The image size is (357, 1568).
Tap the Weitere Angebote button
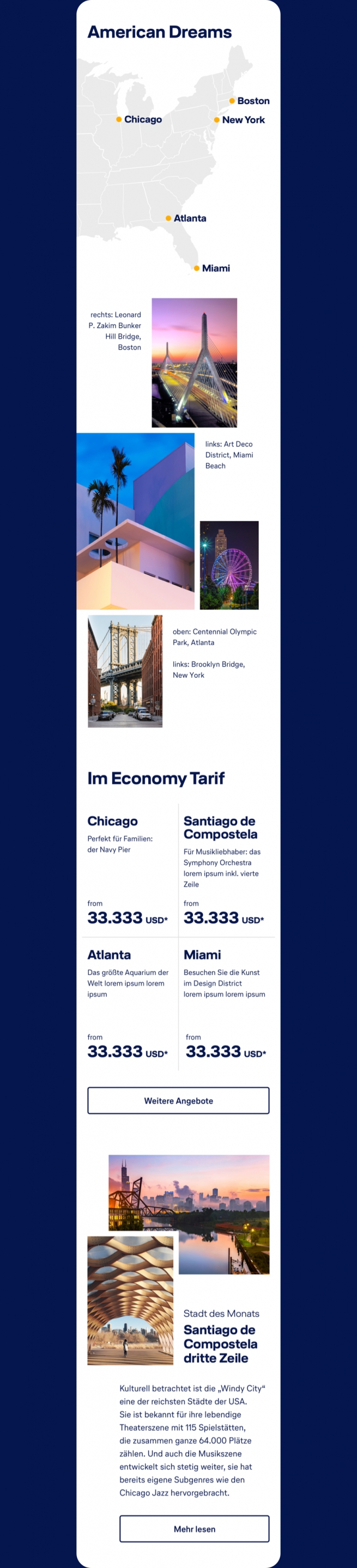pyautogui.click(x=178, y=1100)
